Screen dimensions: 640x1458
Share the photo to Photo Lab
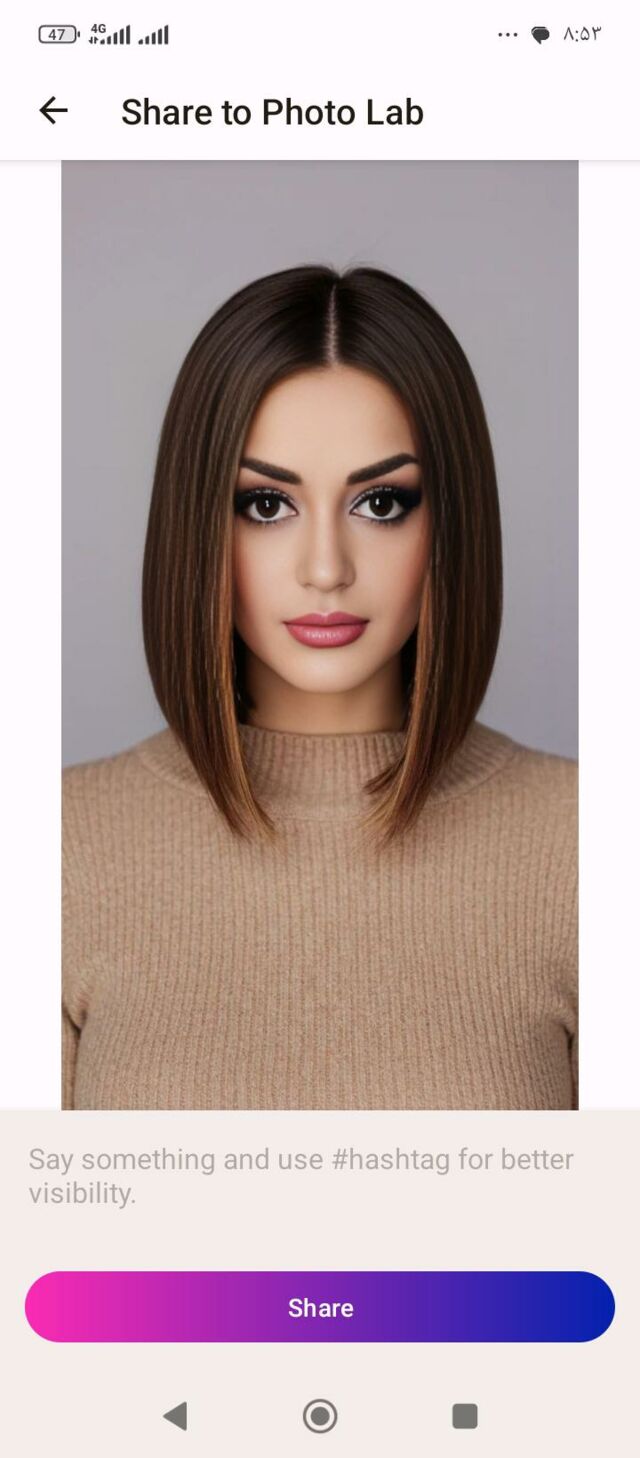point(320,1307)
